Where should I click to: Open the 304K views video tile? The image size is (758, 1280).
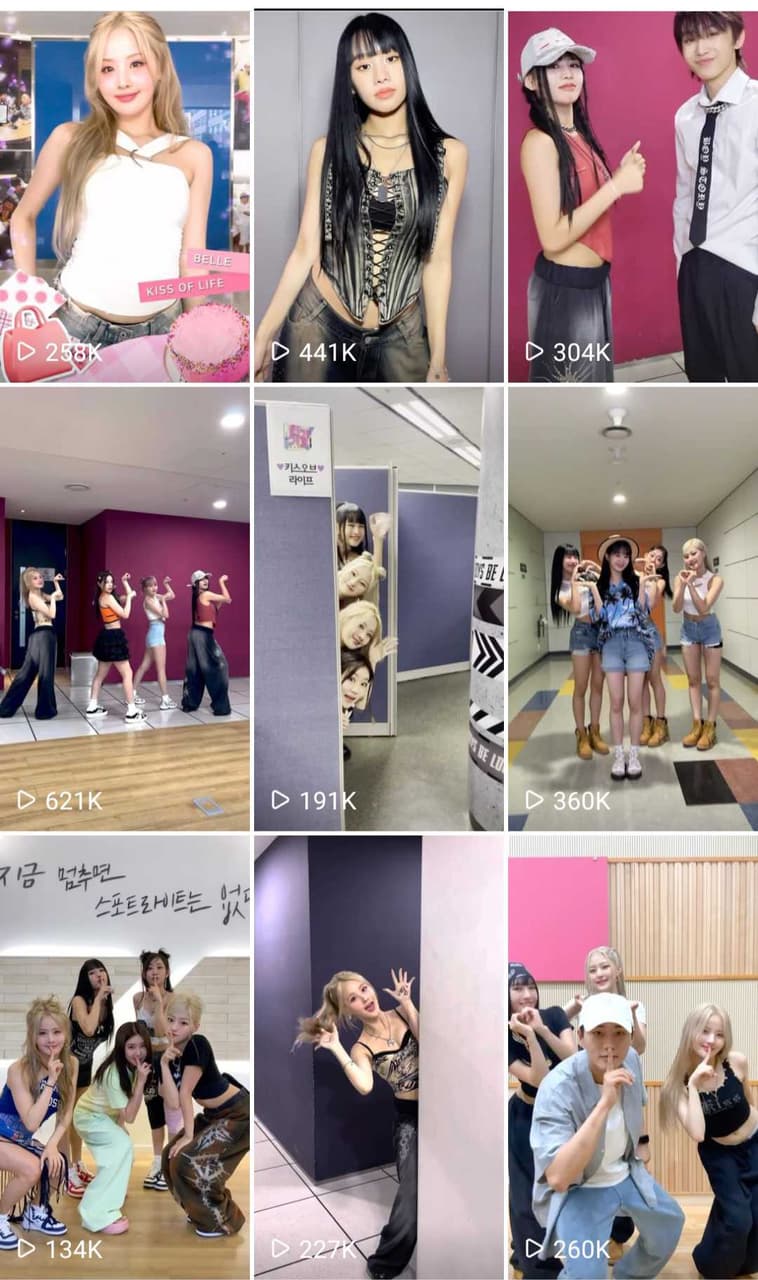[x=632, y=196]
